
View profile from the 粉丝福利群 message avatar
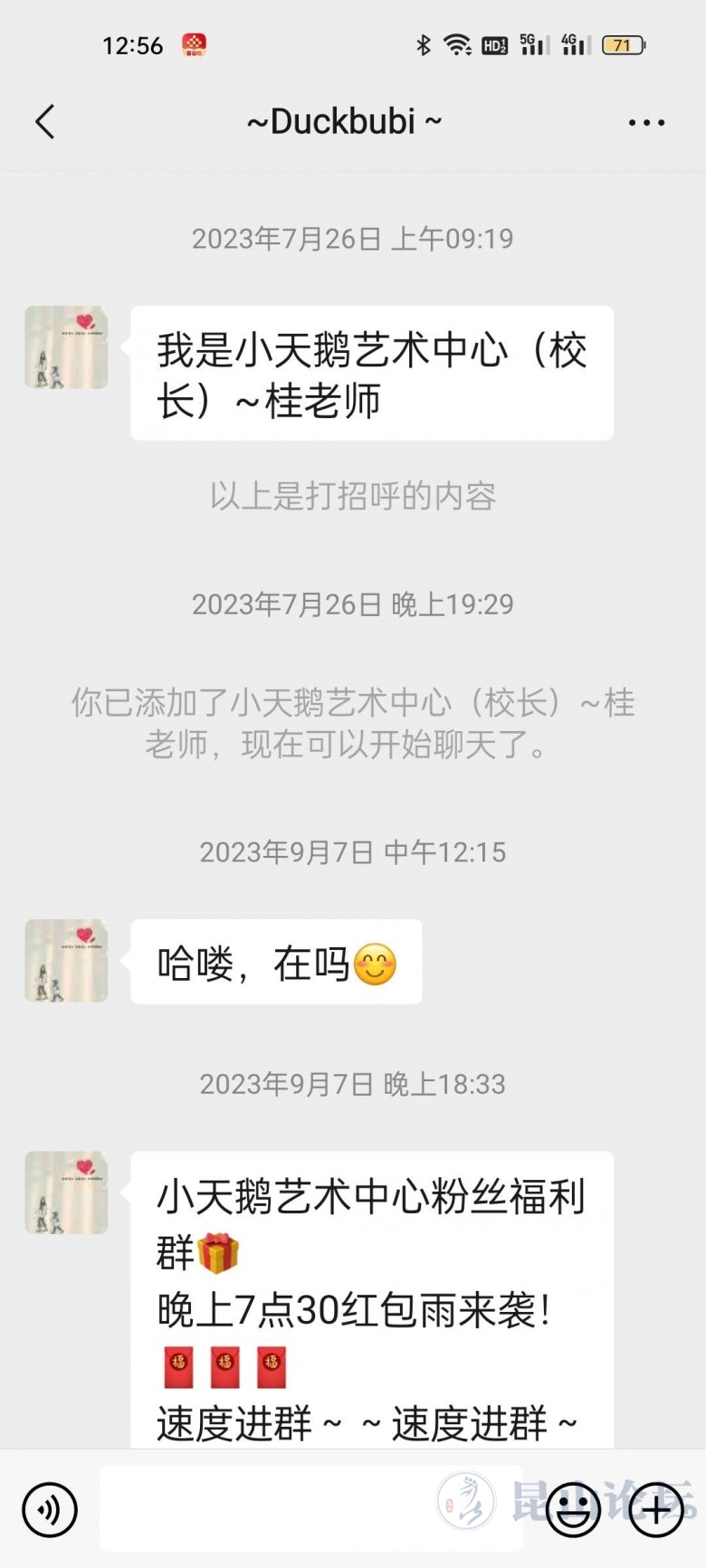coord(66,1193)
